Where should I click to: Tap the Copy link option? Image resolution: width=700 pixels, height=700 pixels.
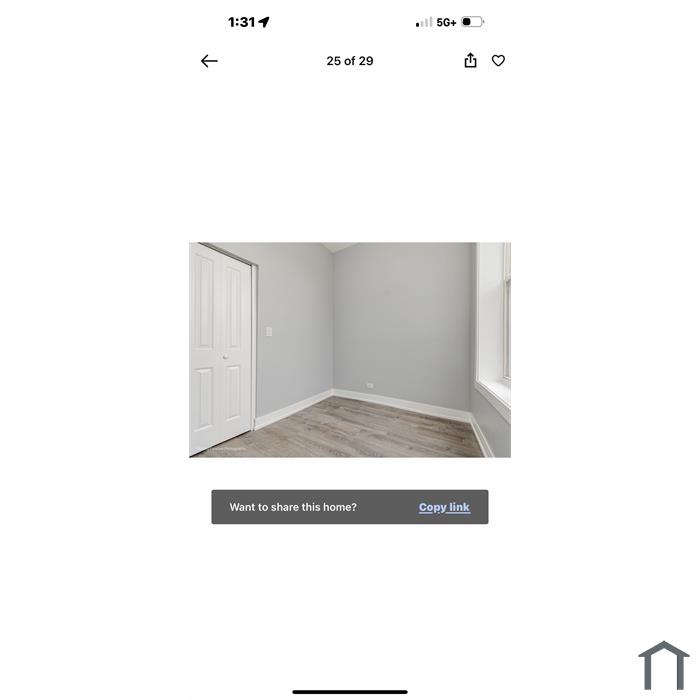click(x=444, y=507)
